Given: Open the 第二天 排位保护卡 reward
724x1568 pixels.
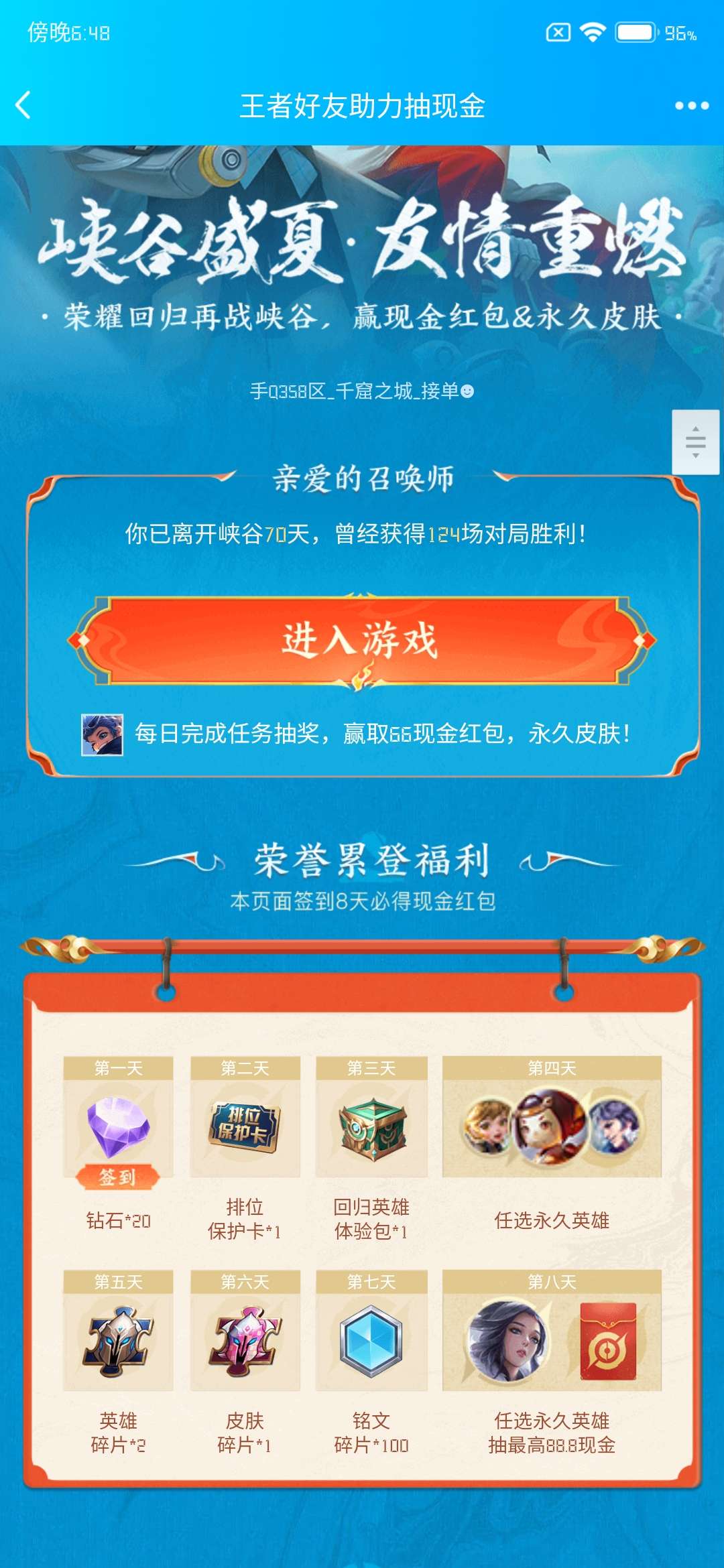Looking at the screenshot, I should tap(245, 1127).
